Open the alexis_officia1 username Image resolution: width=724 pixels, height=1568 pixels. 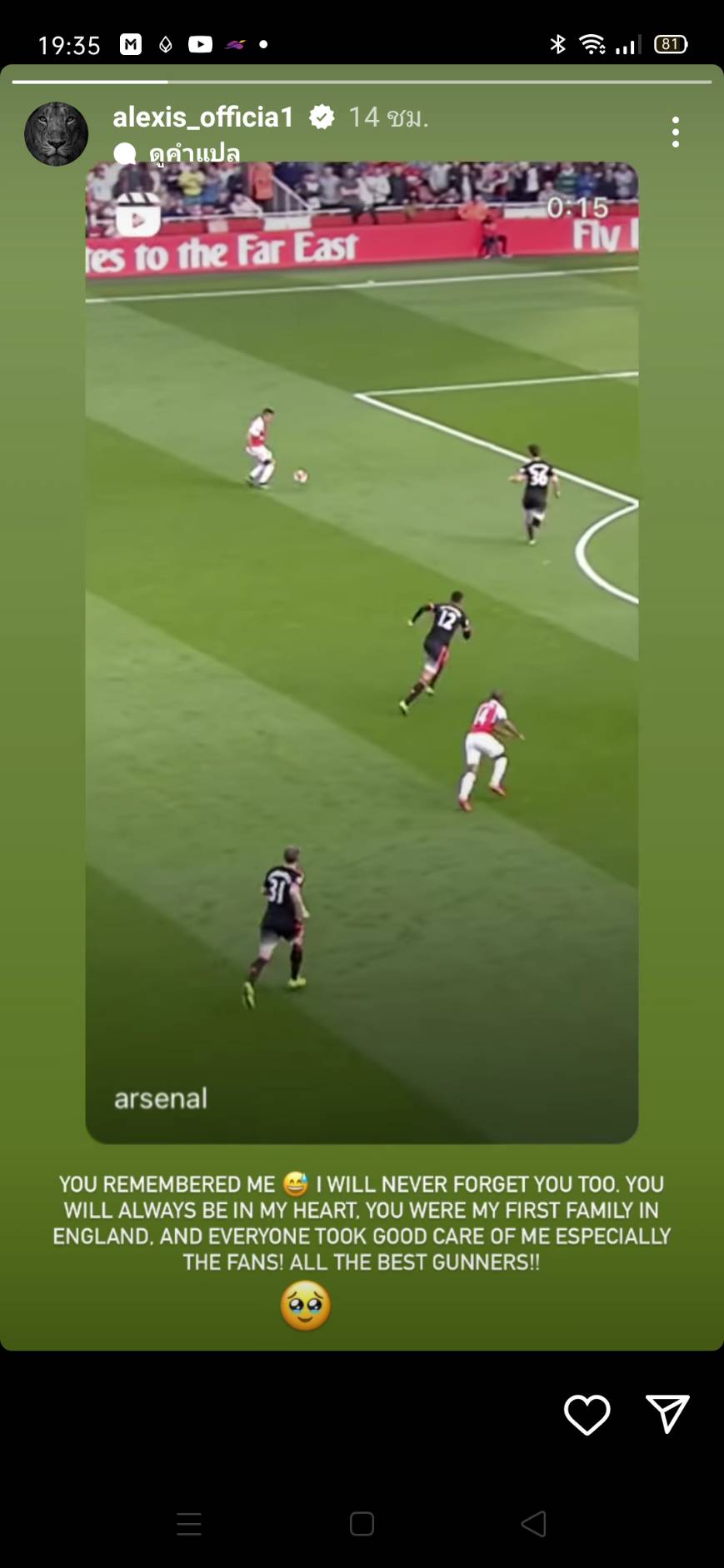tap(203, 117)
